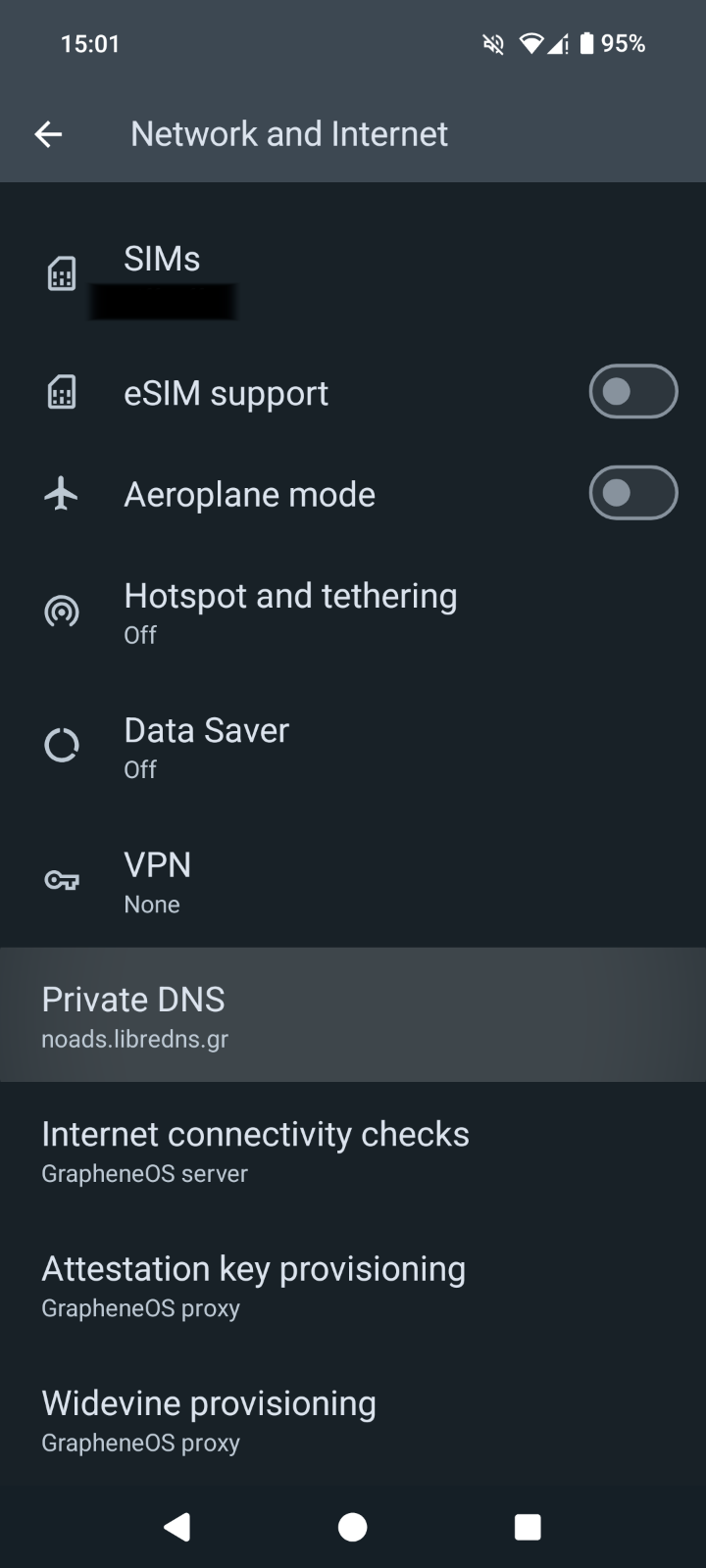This screenshot has height=1568, width=706.
Task: Go back from Network and Internet
Action: (48, 134)
